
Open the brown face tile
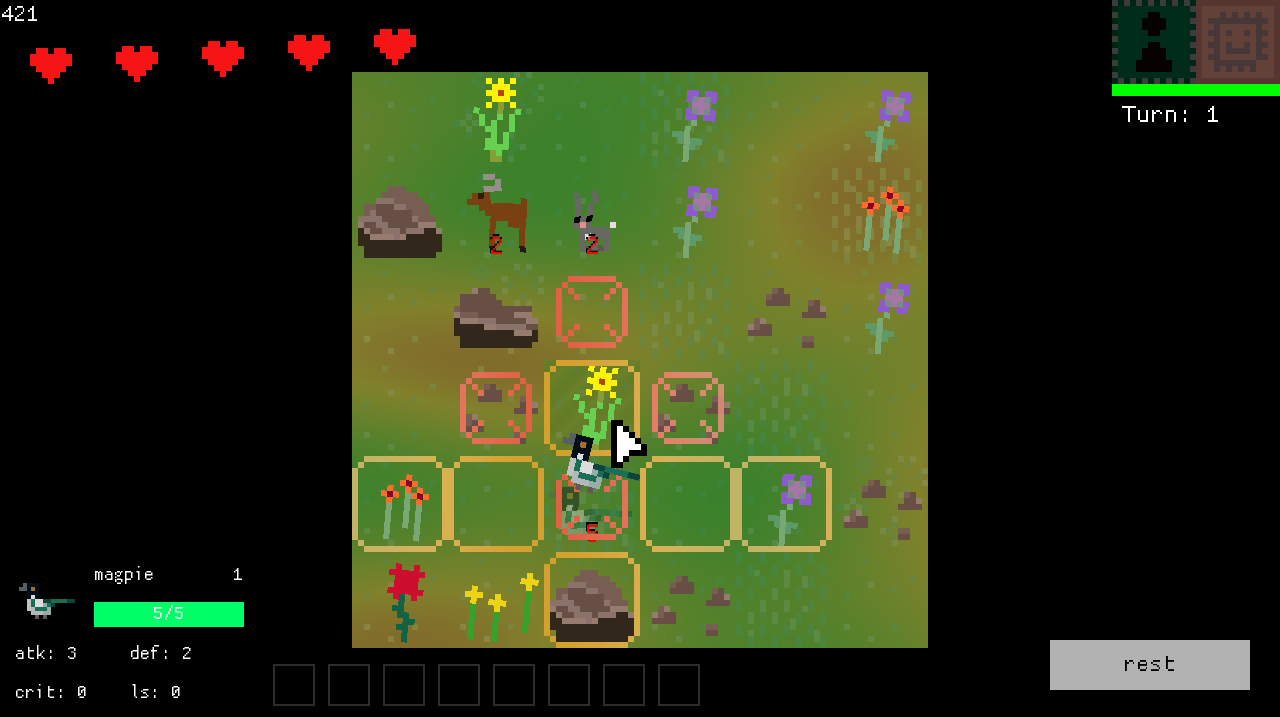click(x=1238, y=41)
